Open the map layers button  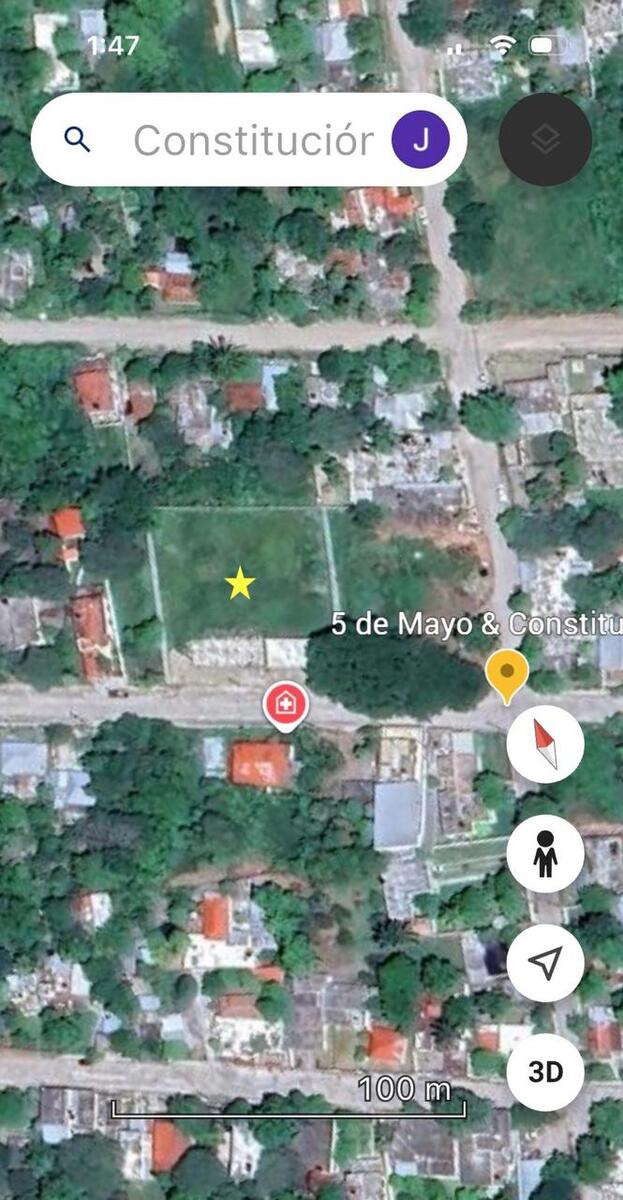545,140
